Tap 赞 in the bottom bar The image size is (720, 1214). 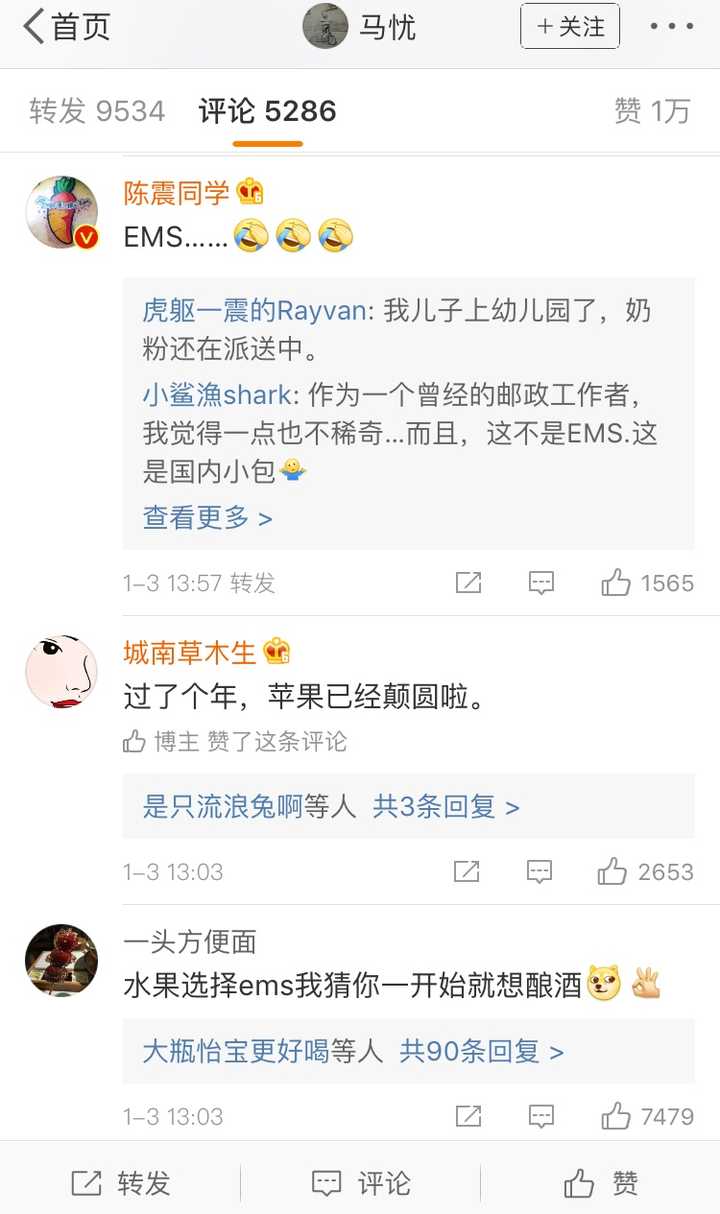600,1184
